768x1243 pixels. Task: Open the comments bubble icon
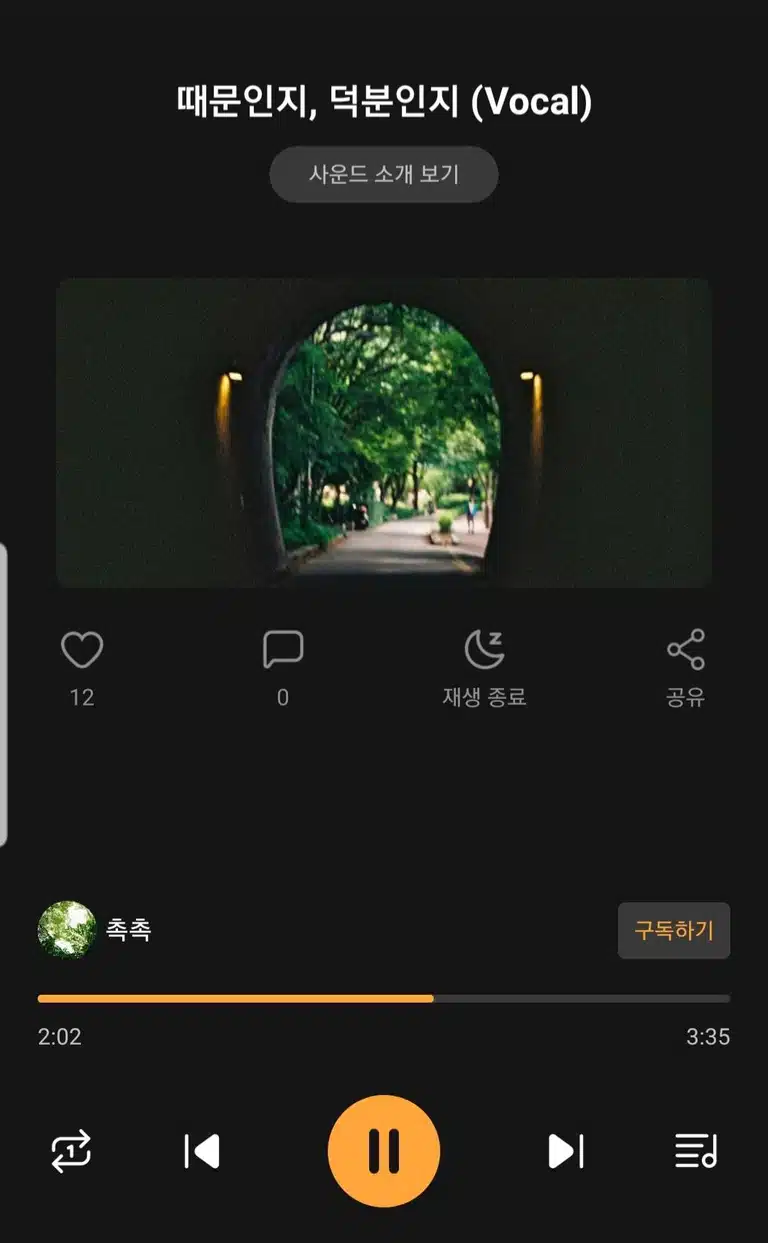click(x=283, y=650)
